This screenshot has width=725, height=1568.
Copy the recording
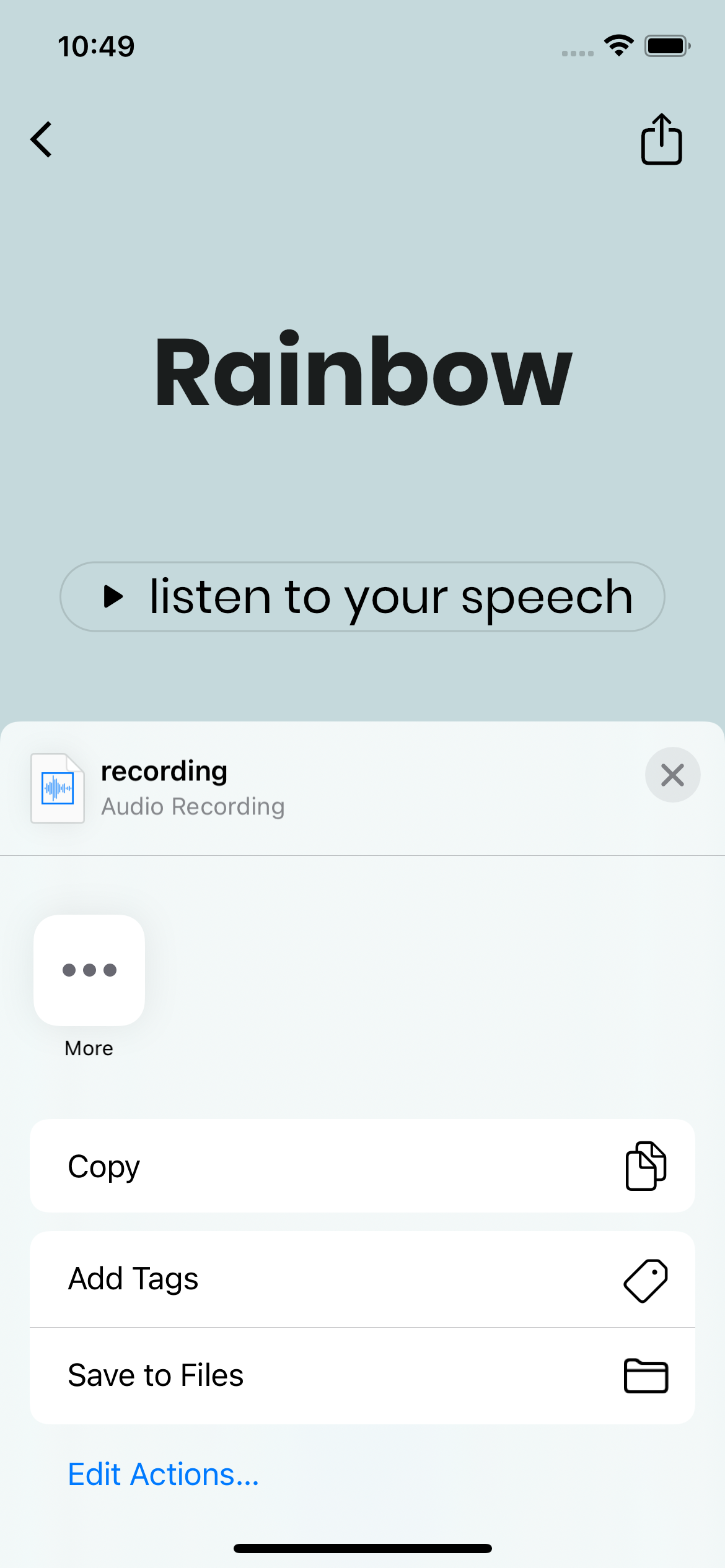tap(362, 1166)
